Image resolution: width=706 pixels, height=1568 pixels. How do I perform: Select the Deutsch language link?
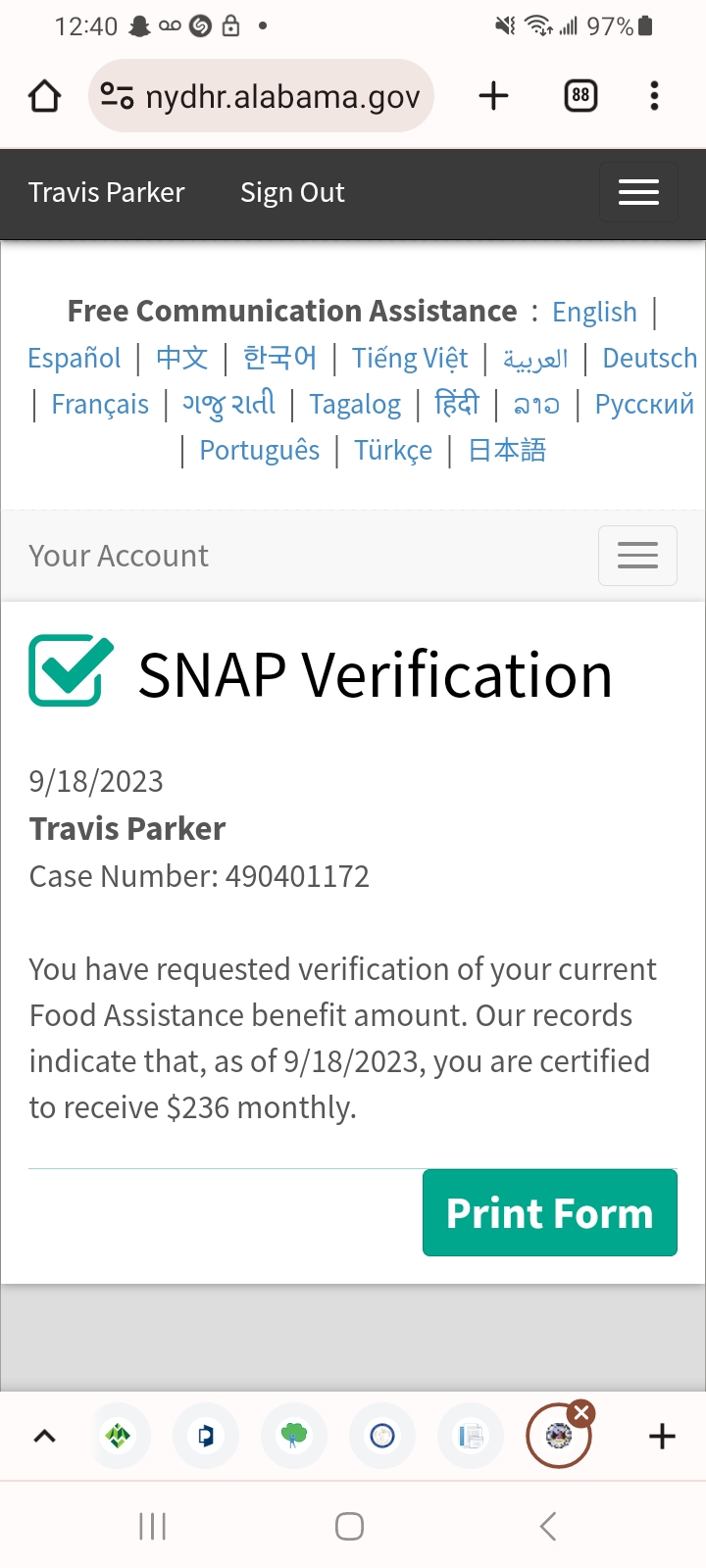pyautogui.click(x=650, y=358)
